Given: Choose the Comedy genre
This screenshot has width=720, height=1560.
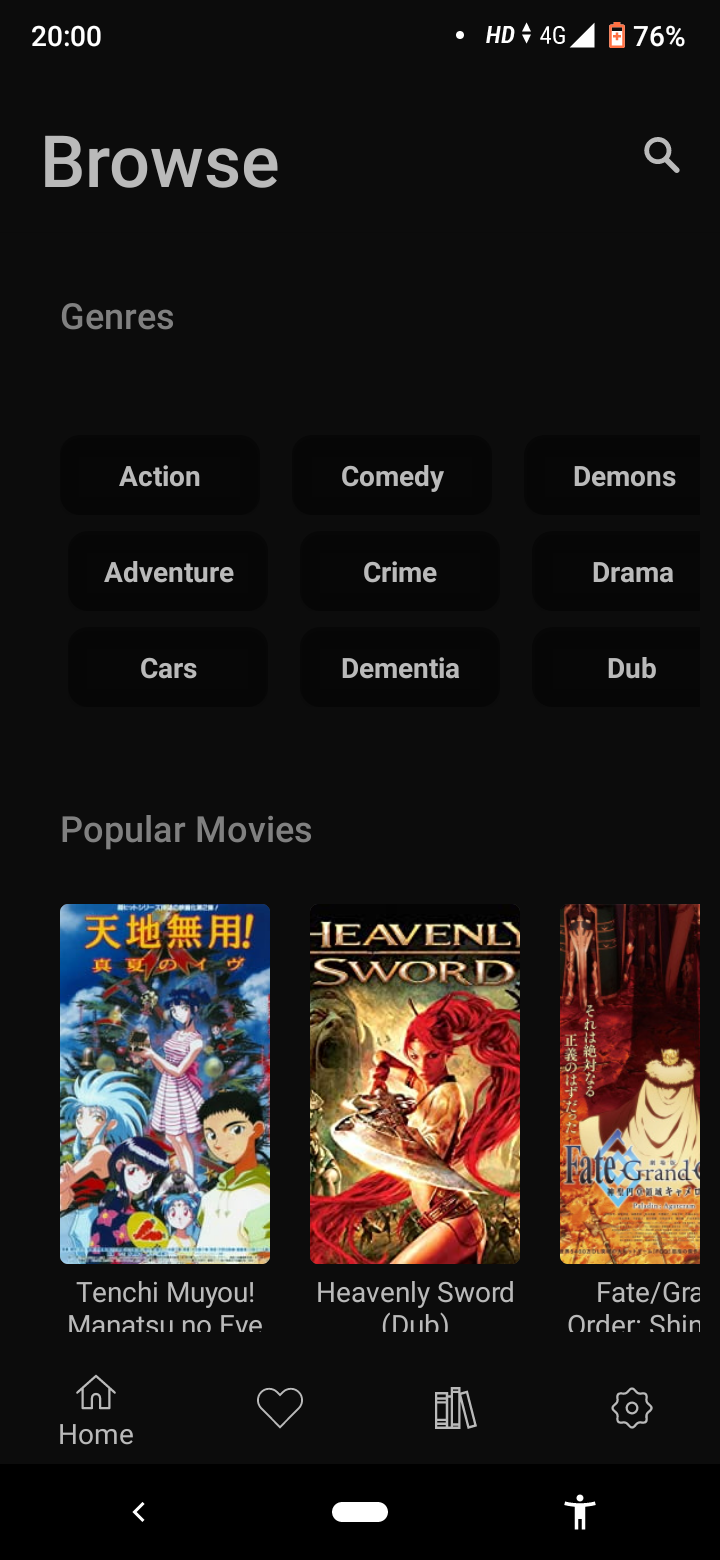Looking at the screenshot, I should point(392,476).
